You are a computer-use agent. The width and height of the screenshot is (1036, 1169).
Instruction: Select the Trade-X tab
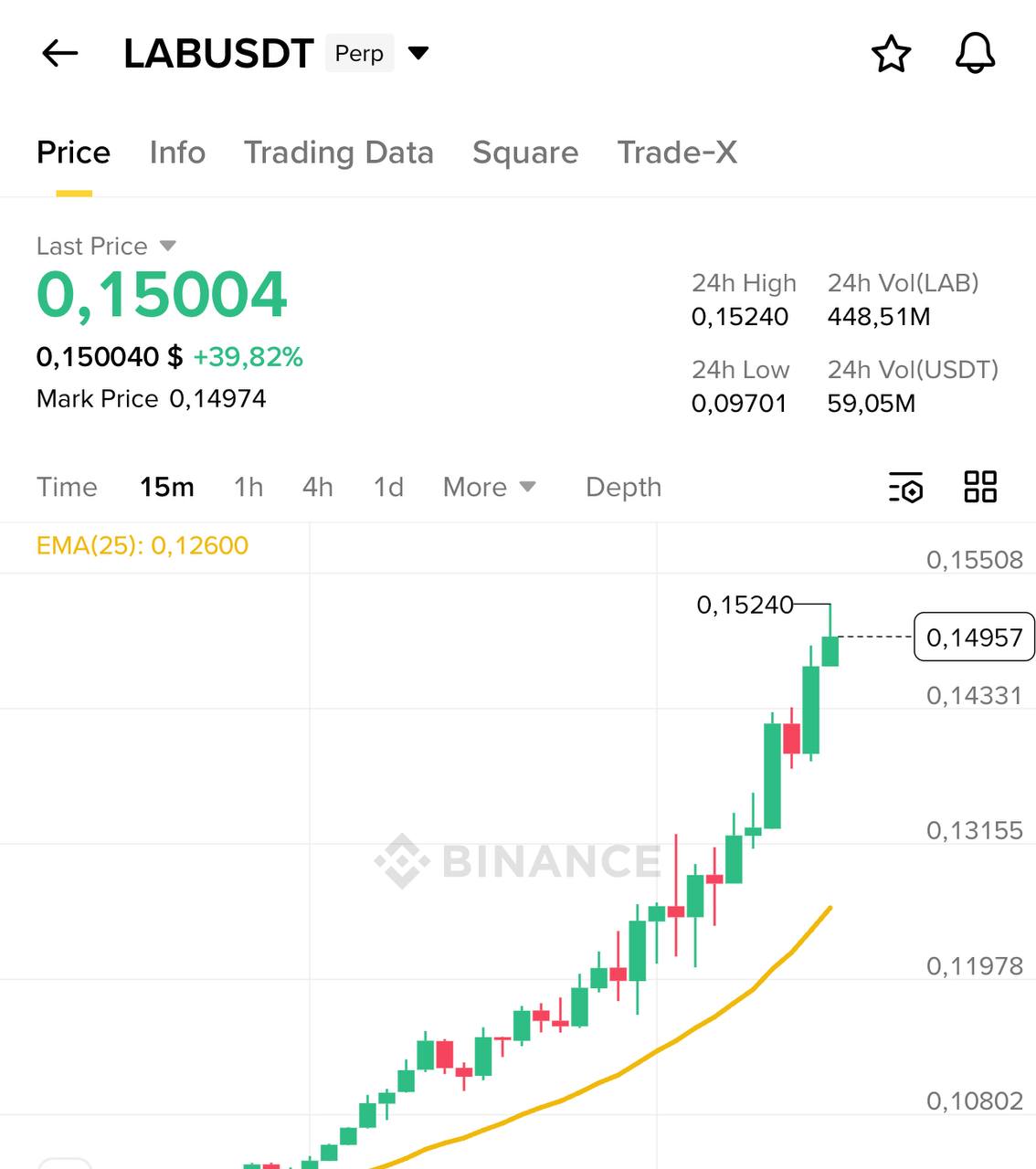677,152
